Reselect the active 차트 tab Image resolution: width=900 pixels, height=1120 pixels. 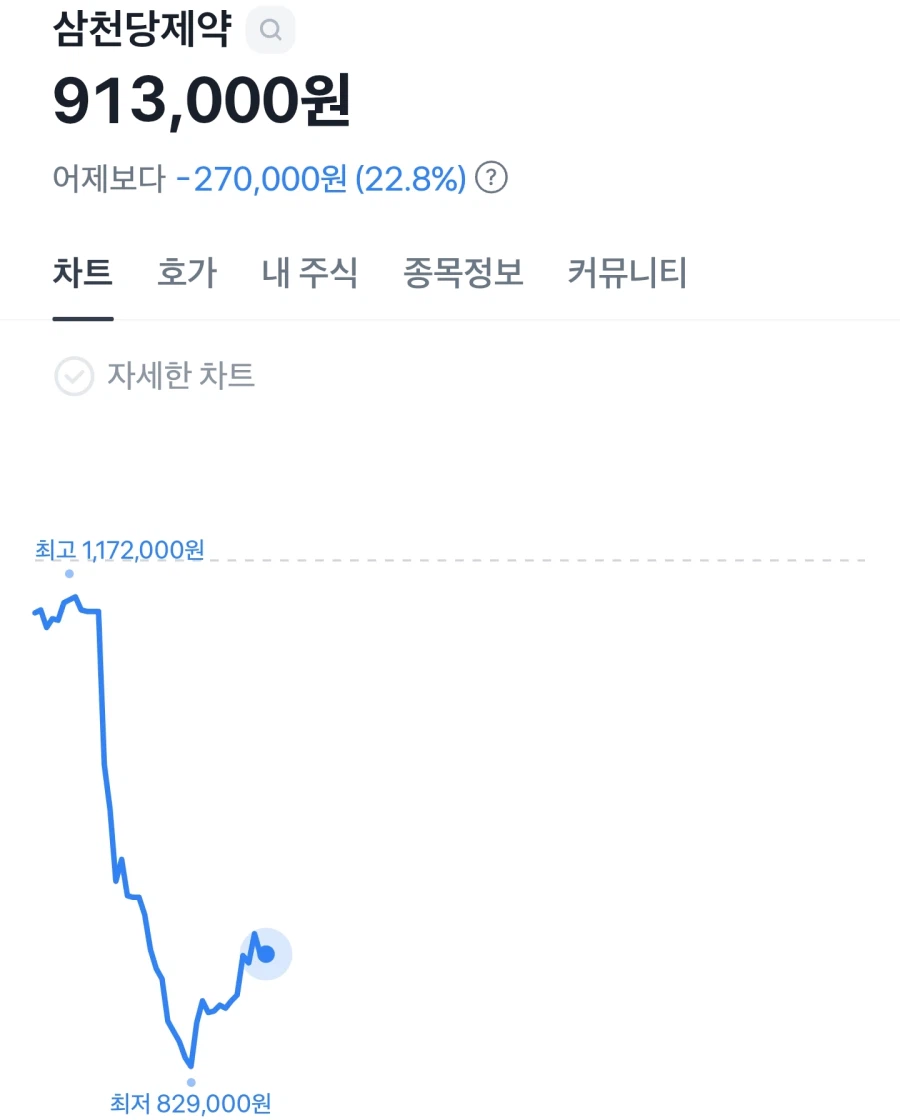point(83,274)
